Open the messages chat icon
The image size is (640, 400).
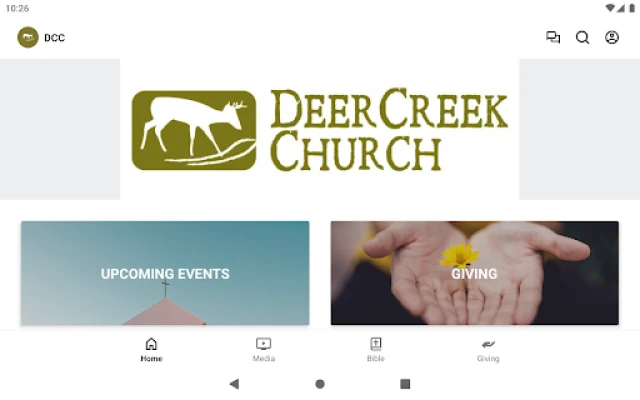tap(553, 38)
